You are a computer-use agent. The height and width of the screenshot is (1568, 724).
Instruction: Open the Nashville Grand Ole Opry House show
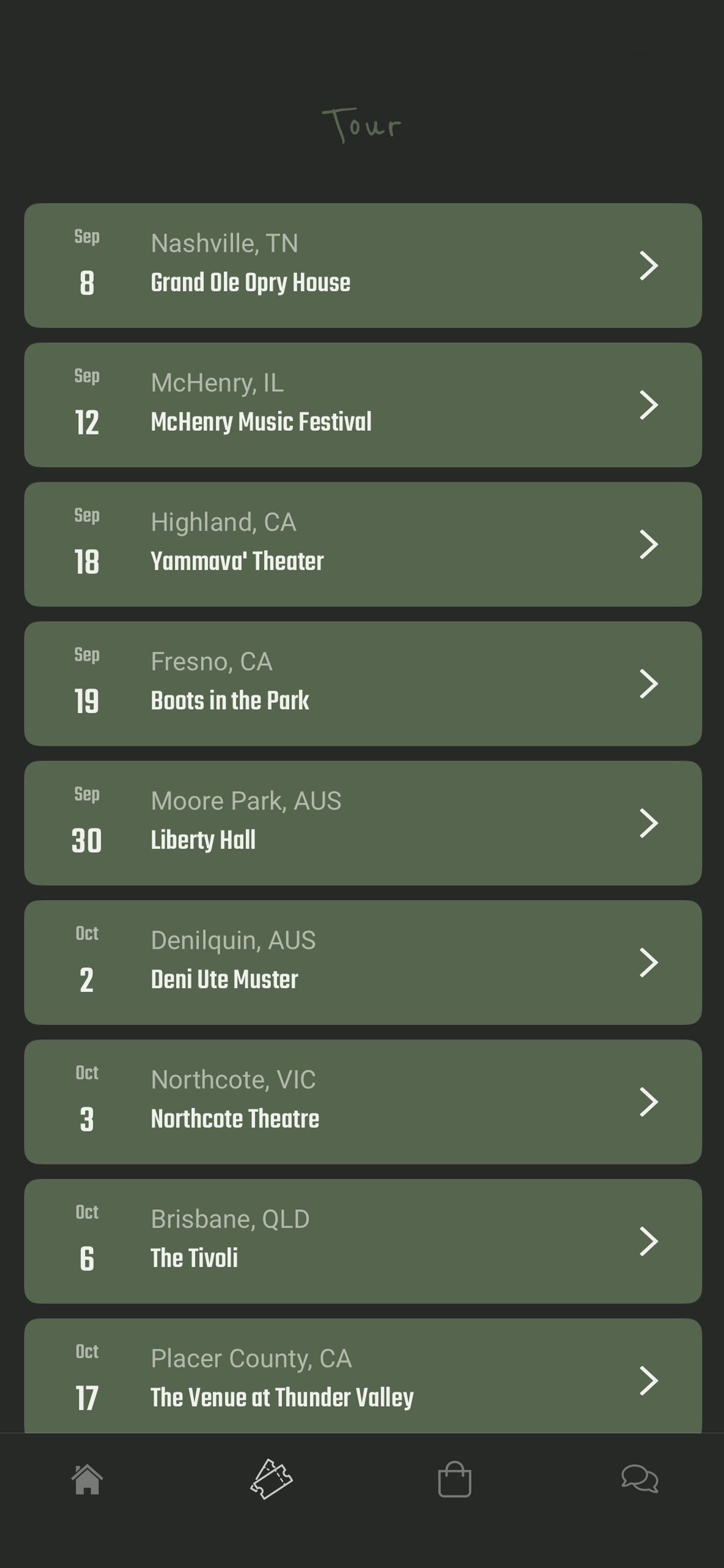click(x=363, y=265)
